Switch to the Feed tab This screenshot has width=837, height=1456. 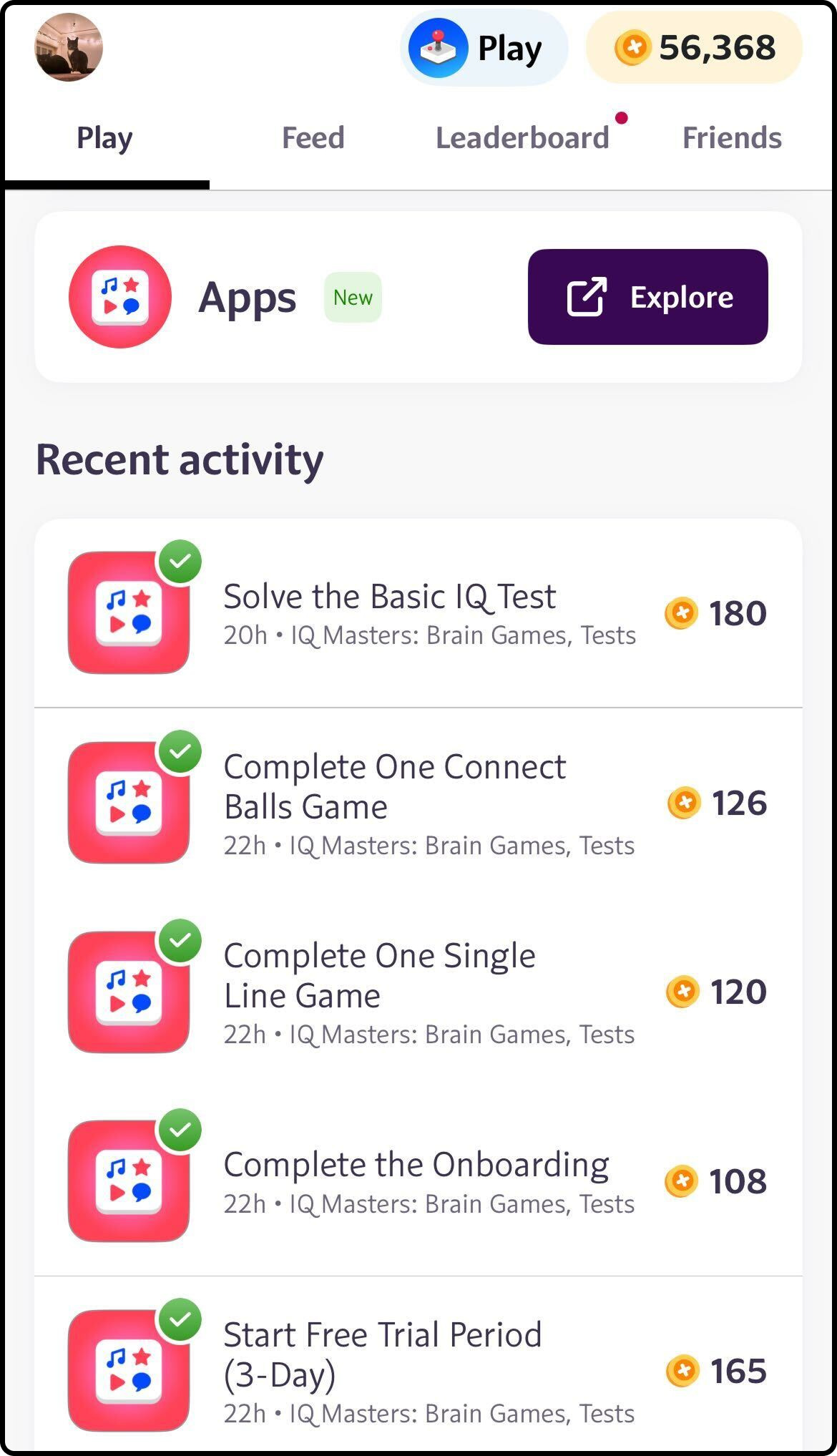tap(313, 137)
